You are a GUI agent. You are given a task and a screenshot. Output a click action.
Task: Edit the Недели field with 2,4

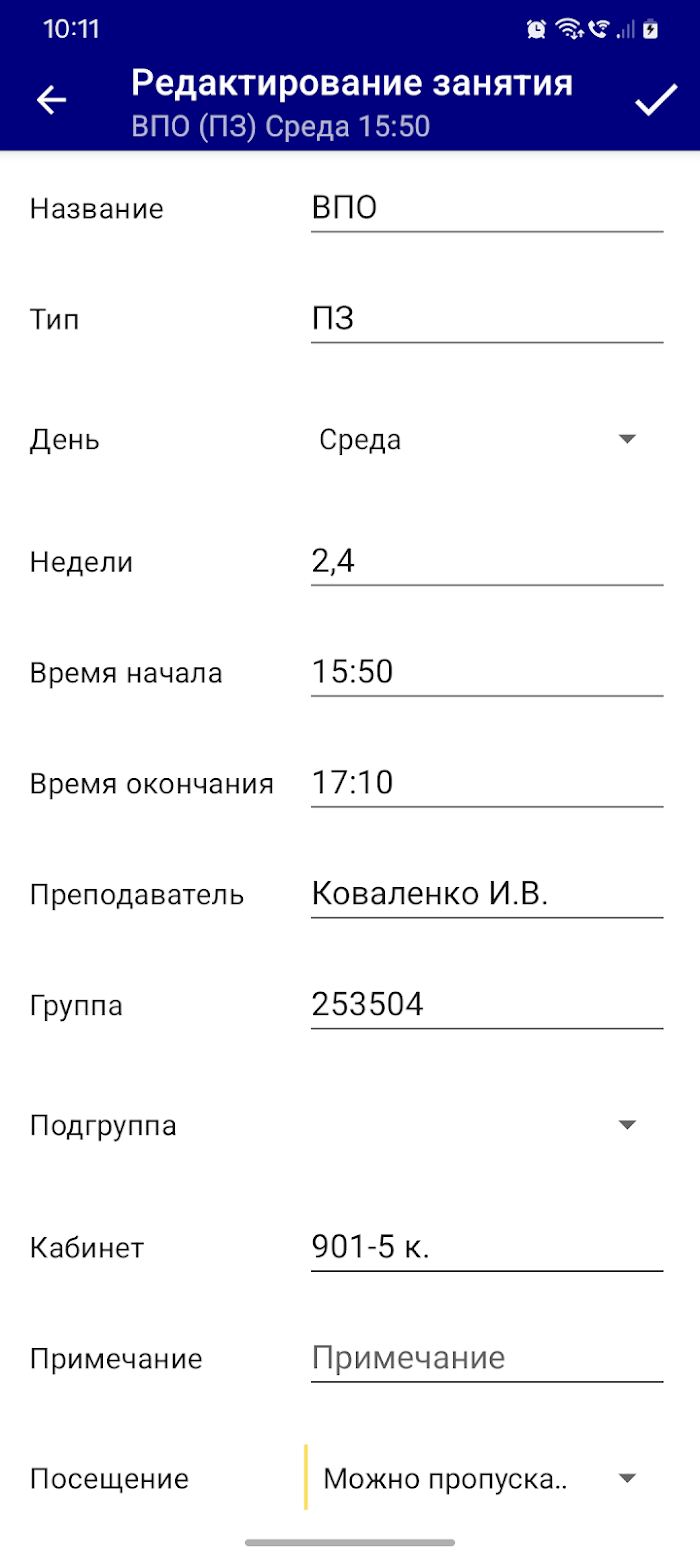[x=487, y=561]
